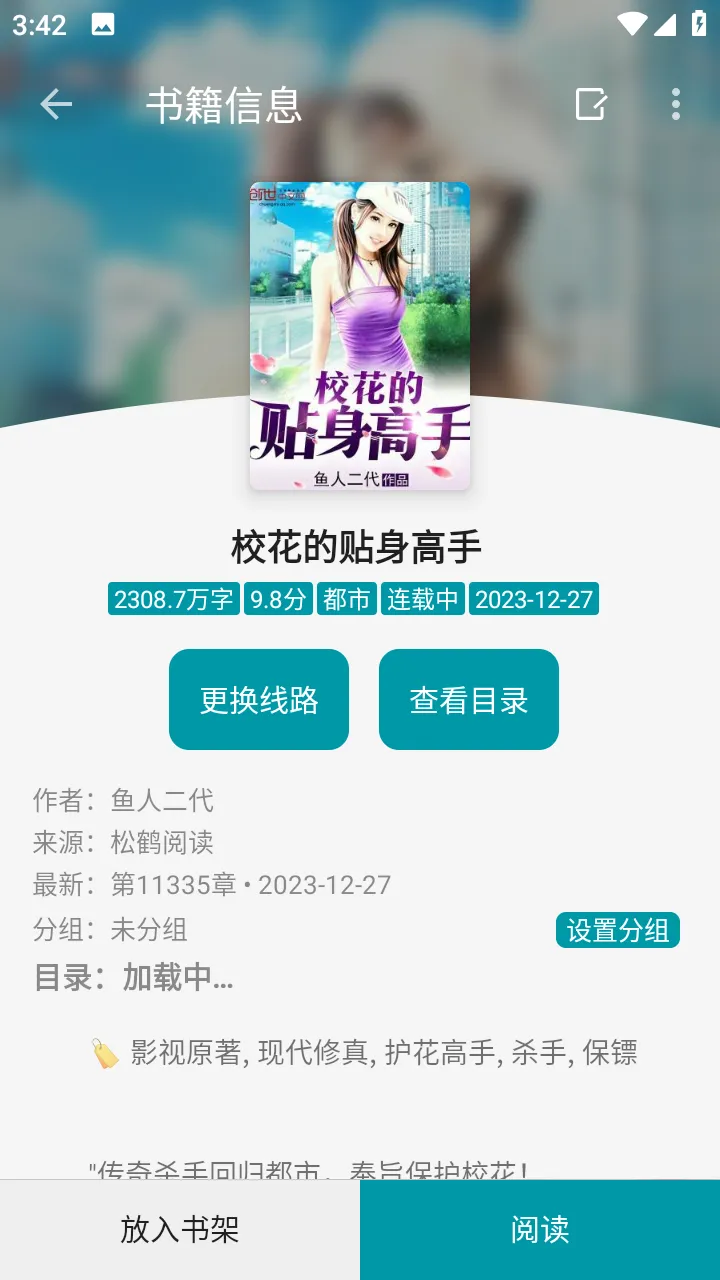Tap the back arrow to leave book info
The height and width of the screenshot is (1280, 720).
pyautogui.click(x=55, y=103)
